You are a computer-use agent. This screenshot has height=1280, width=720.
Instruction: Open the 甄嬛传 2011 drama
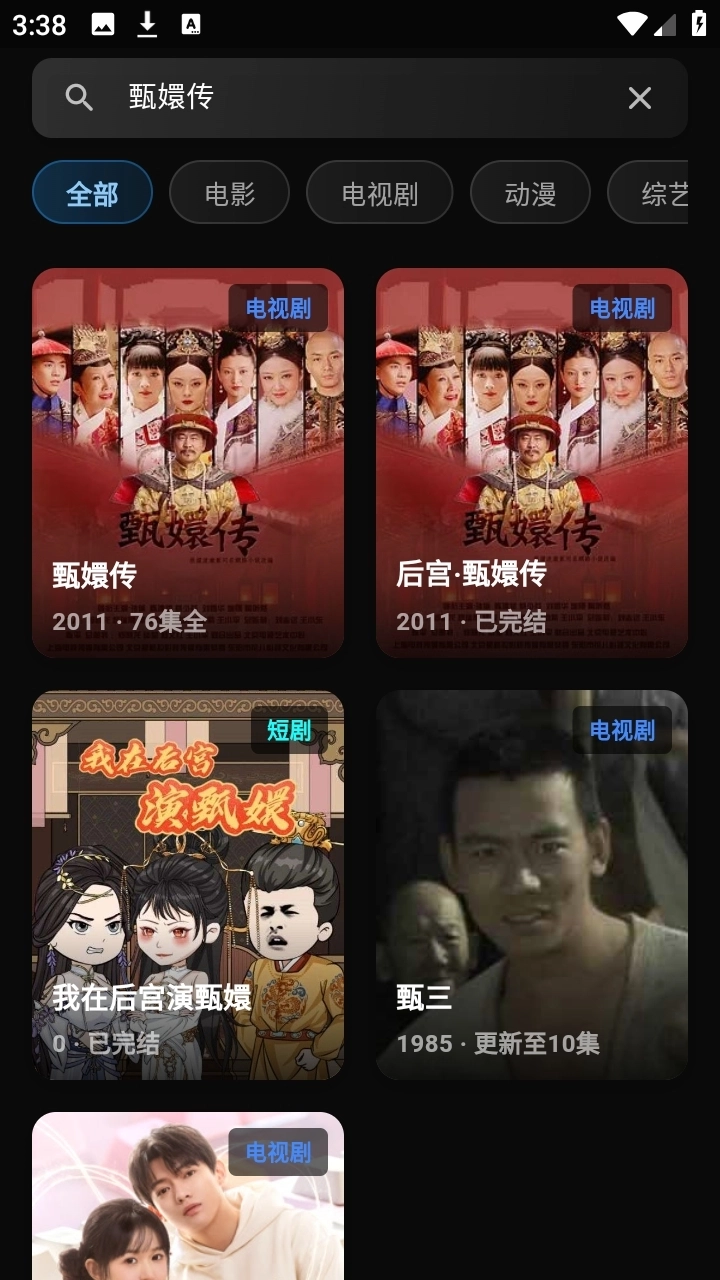[188, 460]
